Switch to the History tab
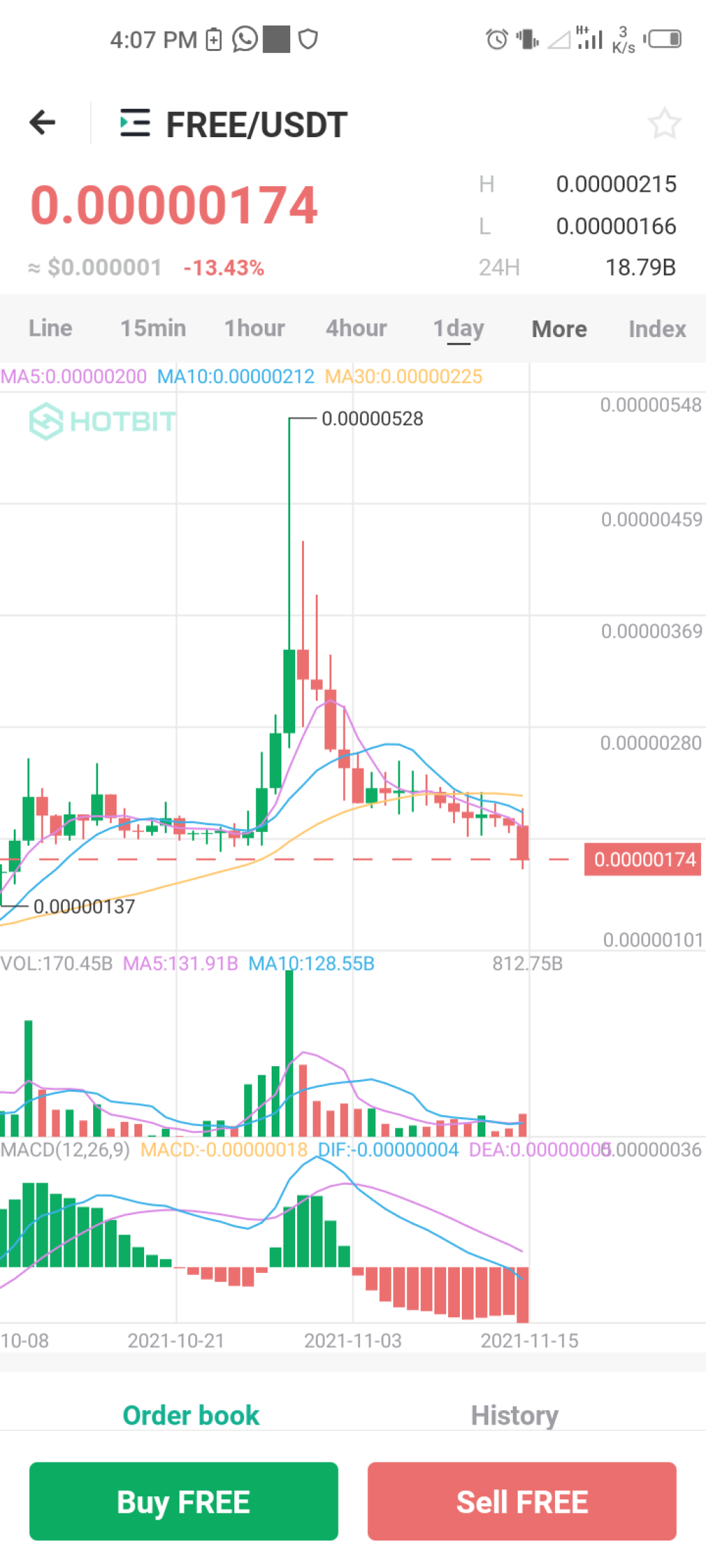 click(514, 1415)
